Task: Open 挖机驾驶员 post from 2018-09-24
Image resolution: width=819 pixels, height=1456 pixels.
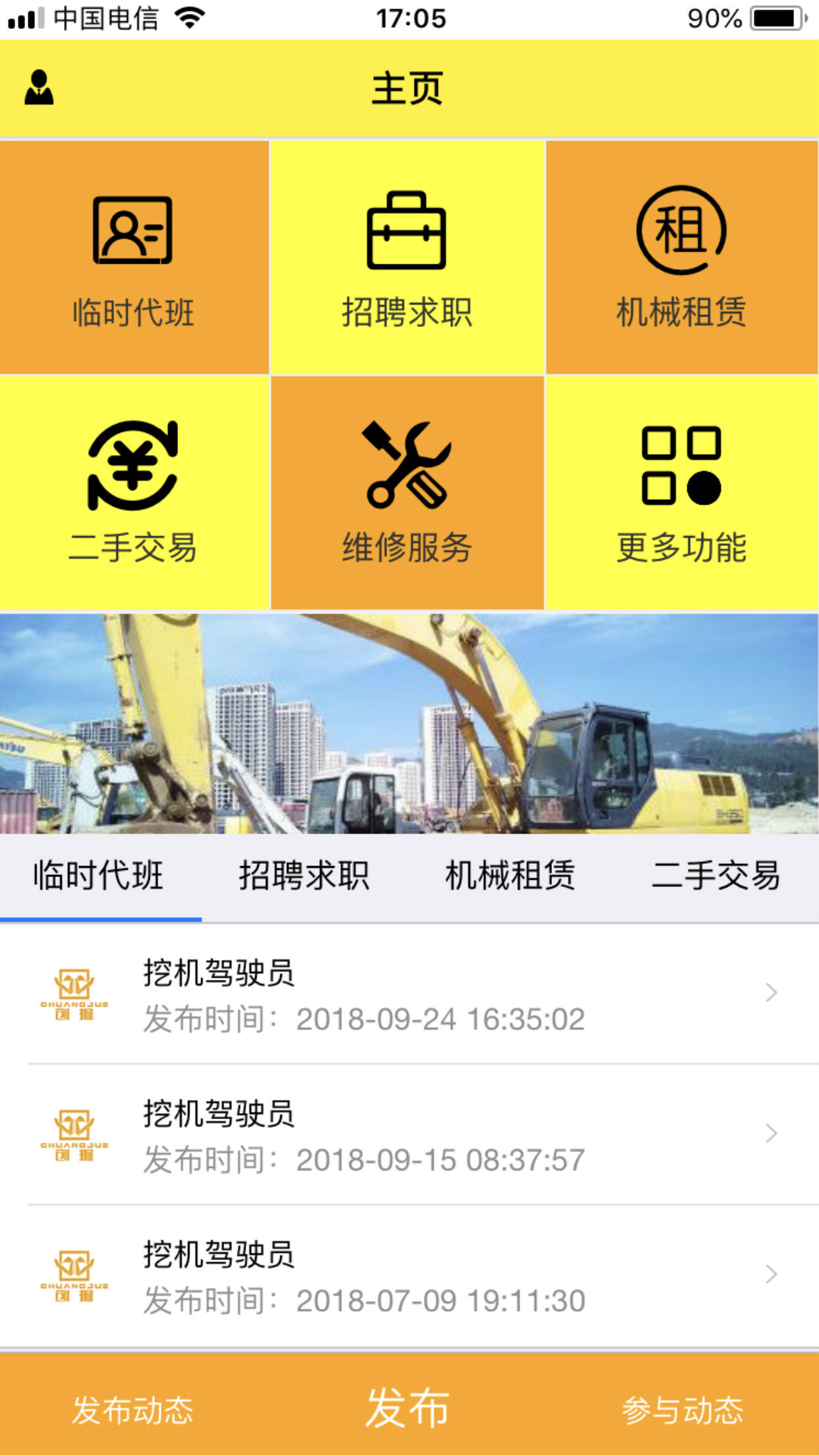Action: (409, 994)
